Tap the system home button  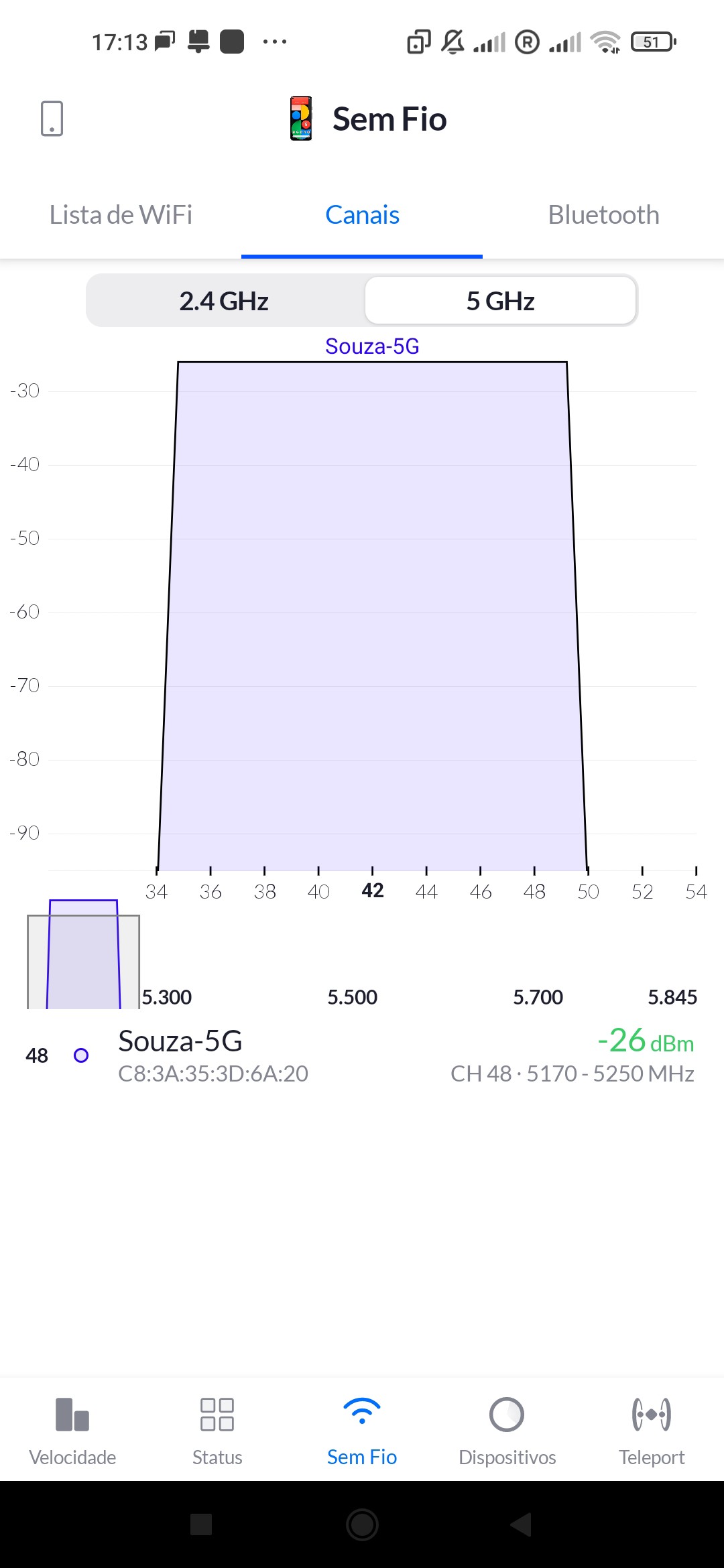pos(362,1524)
